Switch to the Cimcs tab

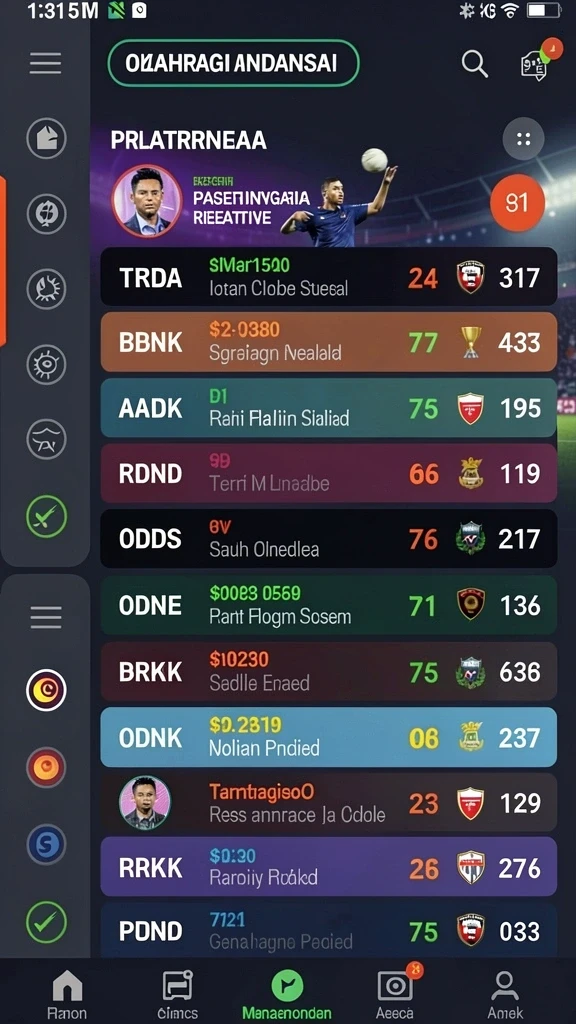[177, 994]
